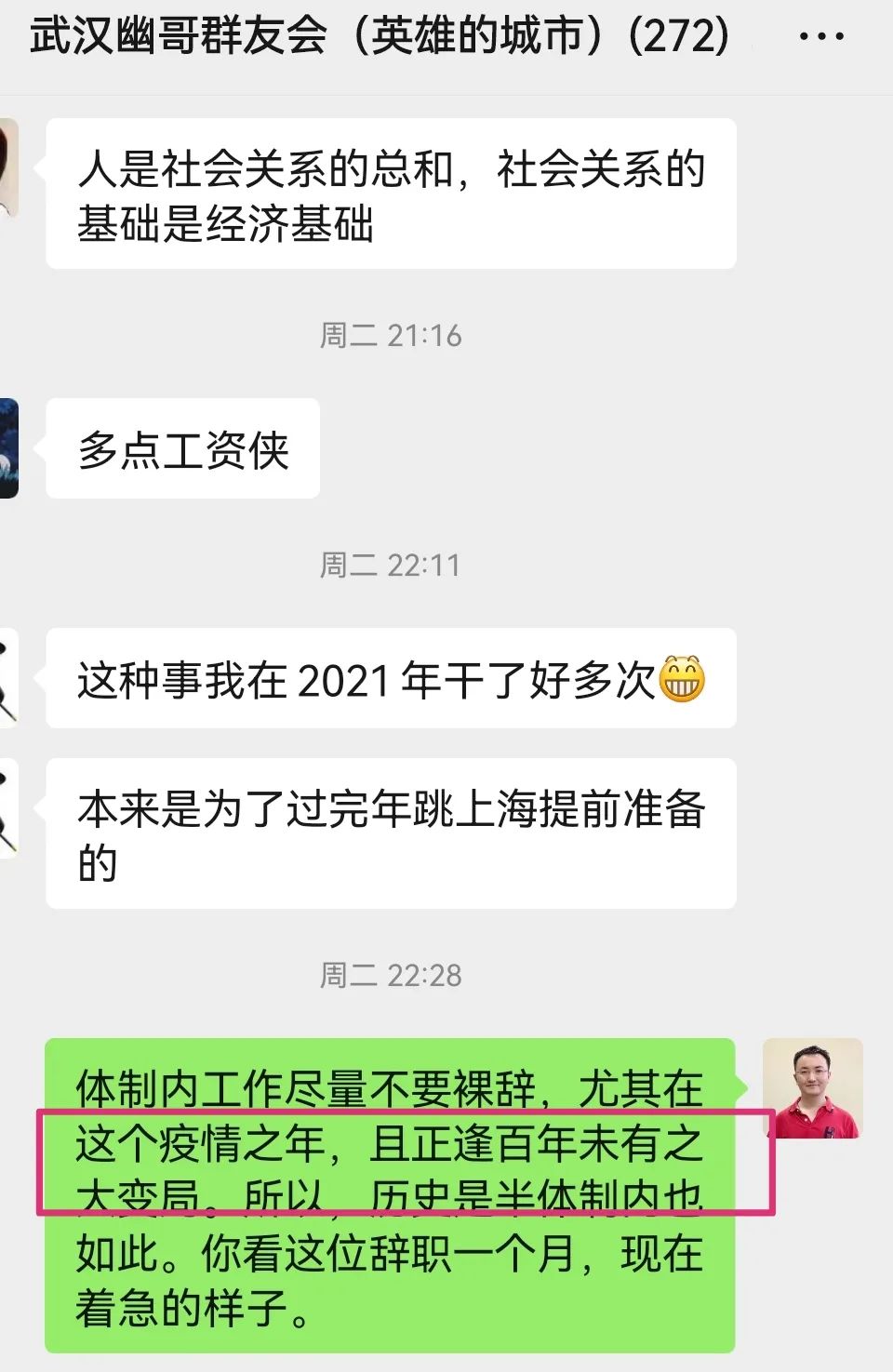View the avatar of the 多点工资侠 sender

point(9,448)
